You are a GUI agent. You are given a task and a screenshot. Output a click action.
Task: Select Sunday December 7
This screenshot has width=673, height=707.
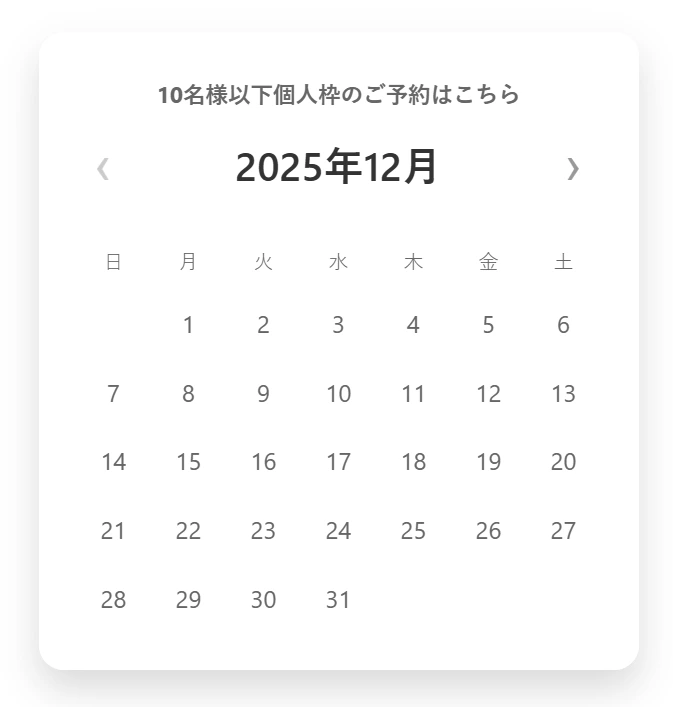coord(113,394)
